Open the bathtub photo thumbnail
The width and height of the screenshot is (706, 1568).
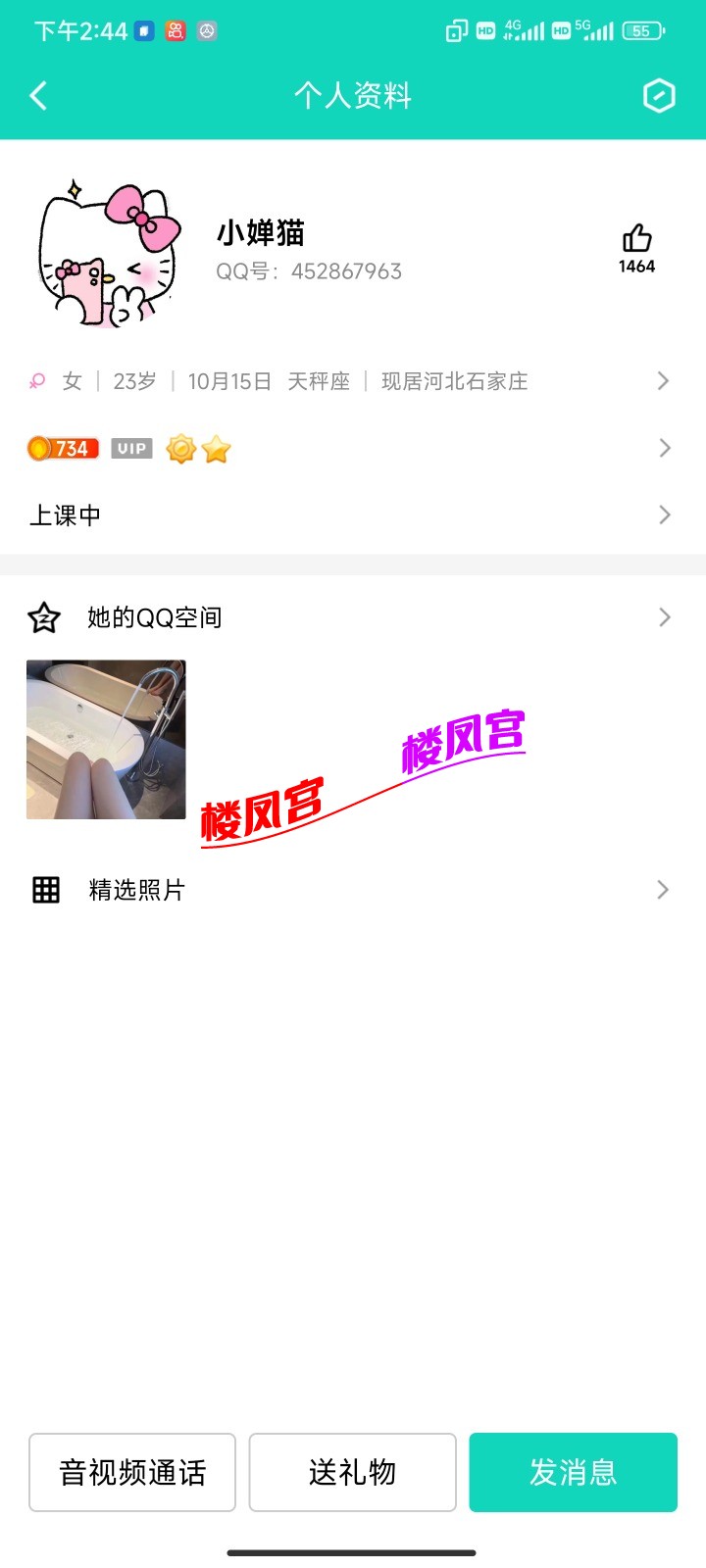(x=105, y=739)
